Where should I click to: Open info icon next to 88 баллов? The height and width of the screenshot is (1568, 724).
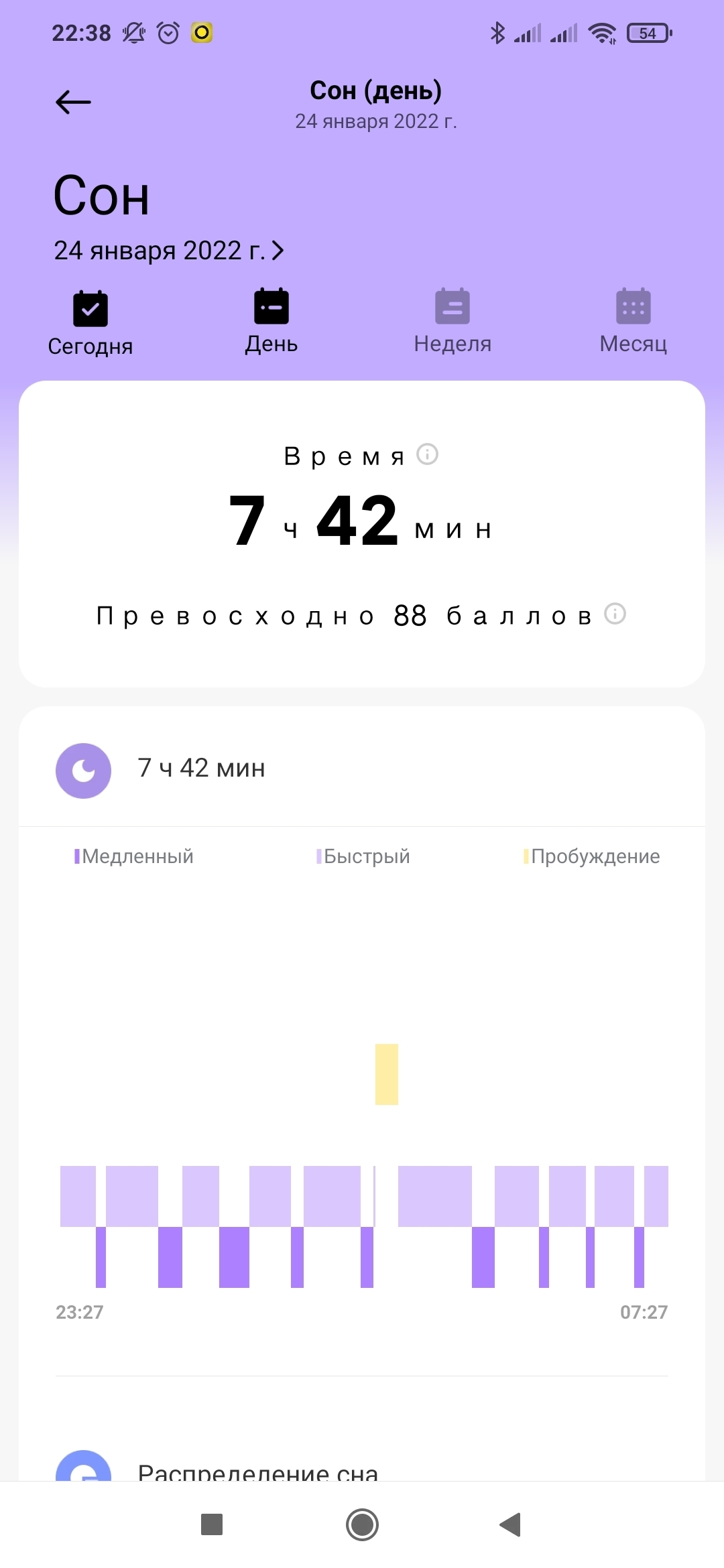pos(615,614)
